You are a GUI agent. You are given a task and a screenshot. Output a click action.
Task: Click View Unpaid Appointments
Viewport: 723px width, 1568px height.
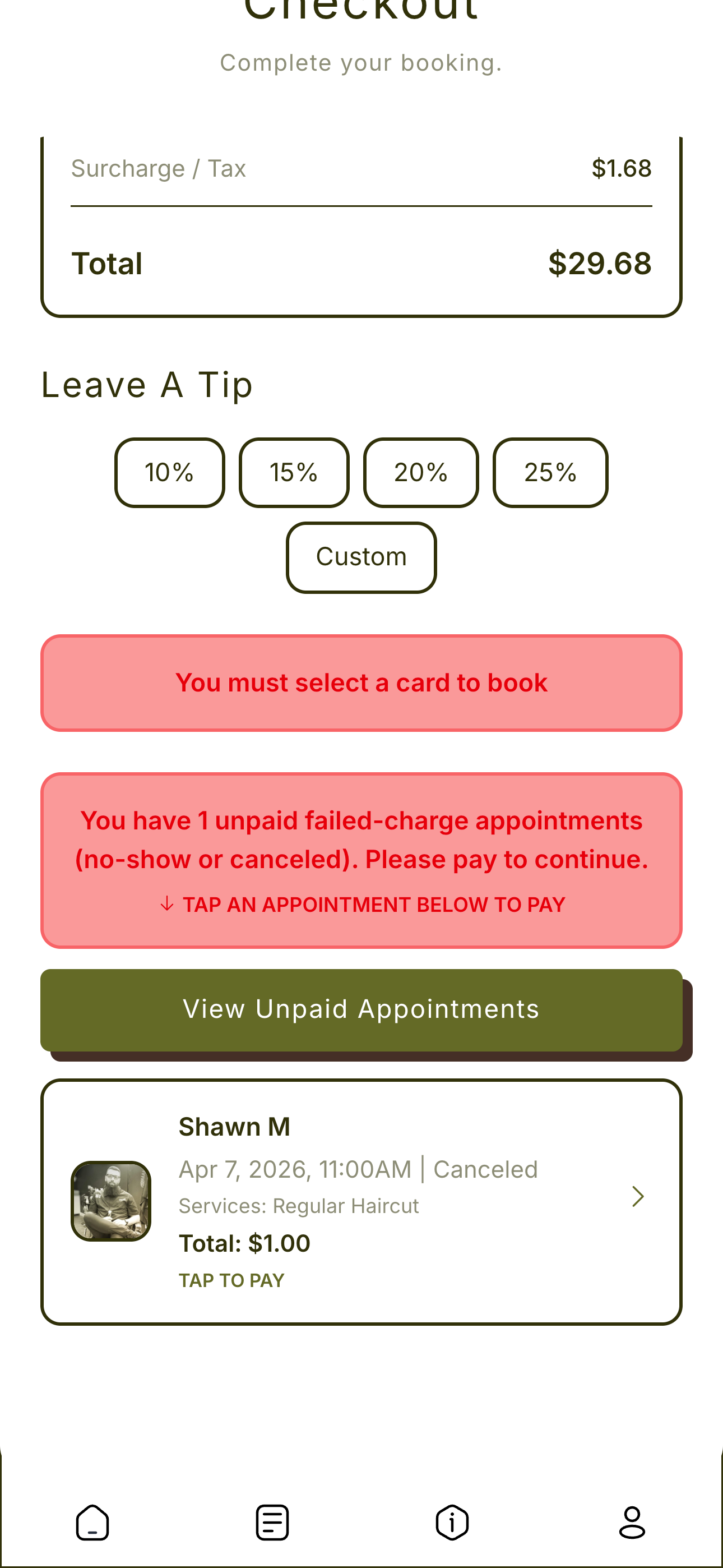pyautogui.click(x=361, y=1009)
